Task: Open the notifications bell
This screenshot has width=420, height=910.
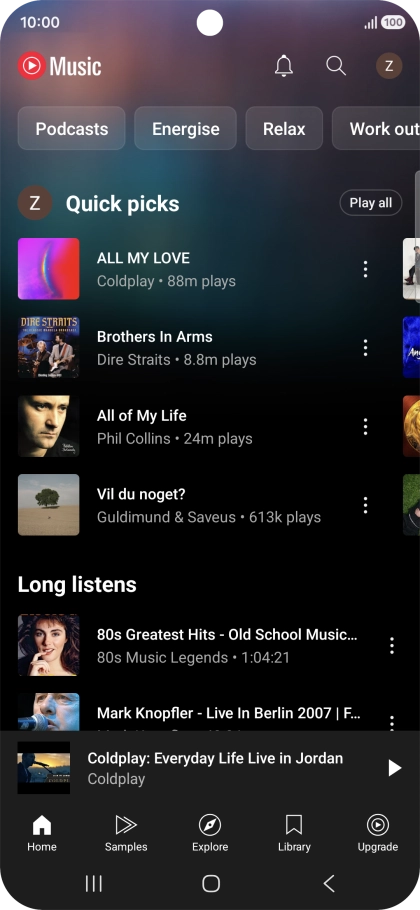Action: pyautogui.click(x=284, y=66)
